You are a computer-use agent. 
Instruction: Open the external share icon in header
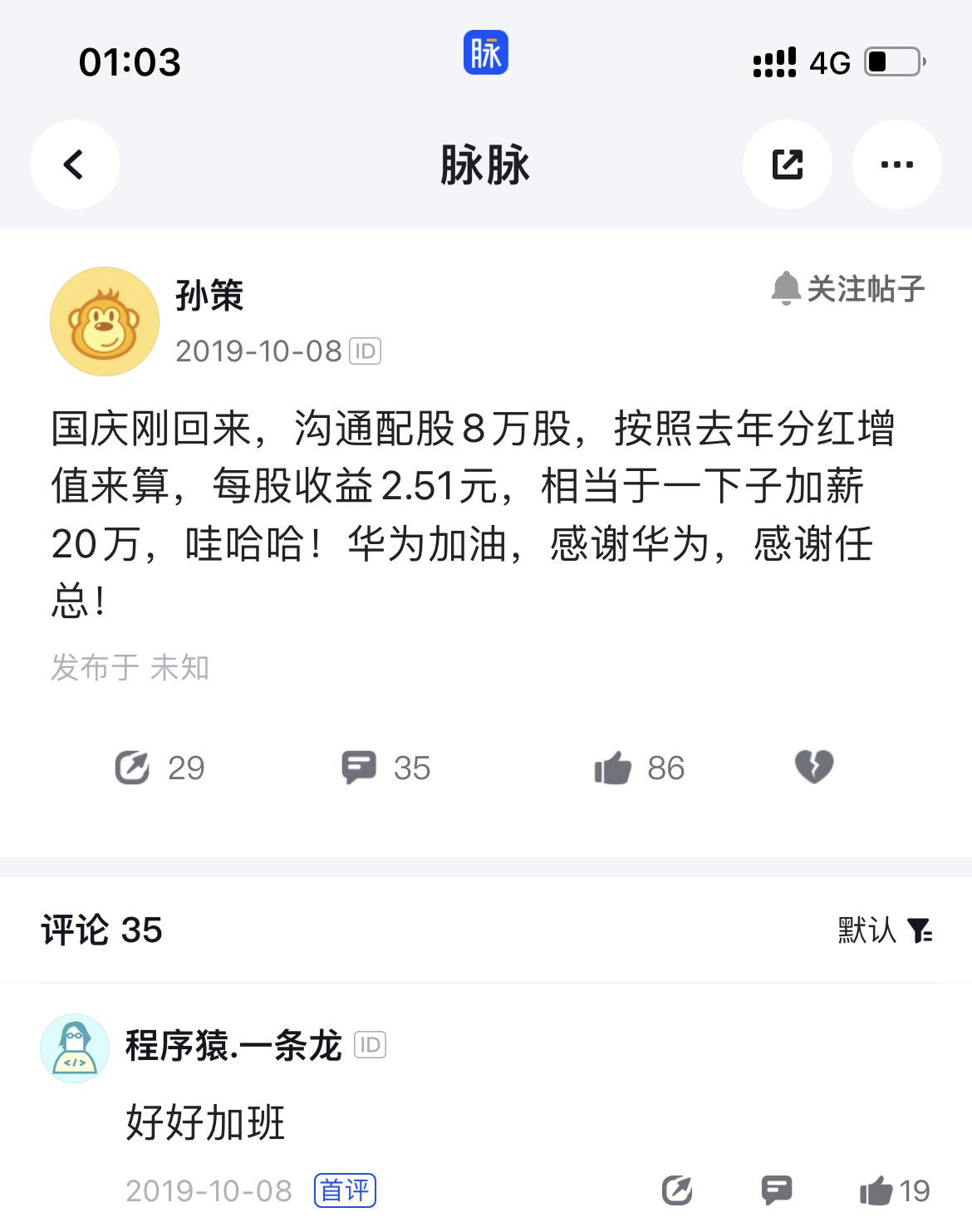pyautogui.click(x=787, y=164)
